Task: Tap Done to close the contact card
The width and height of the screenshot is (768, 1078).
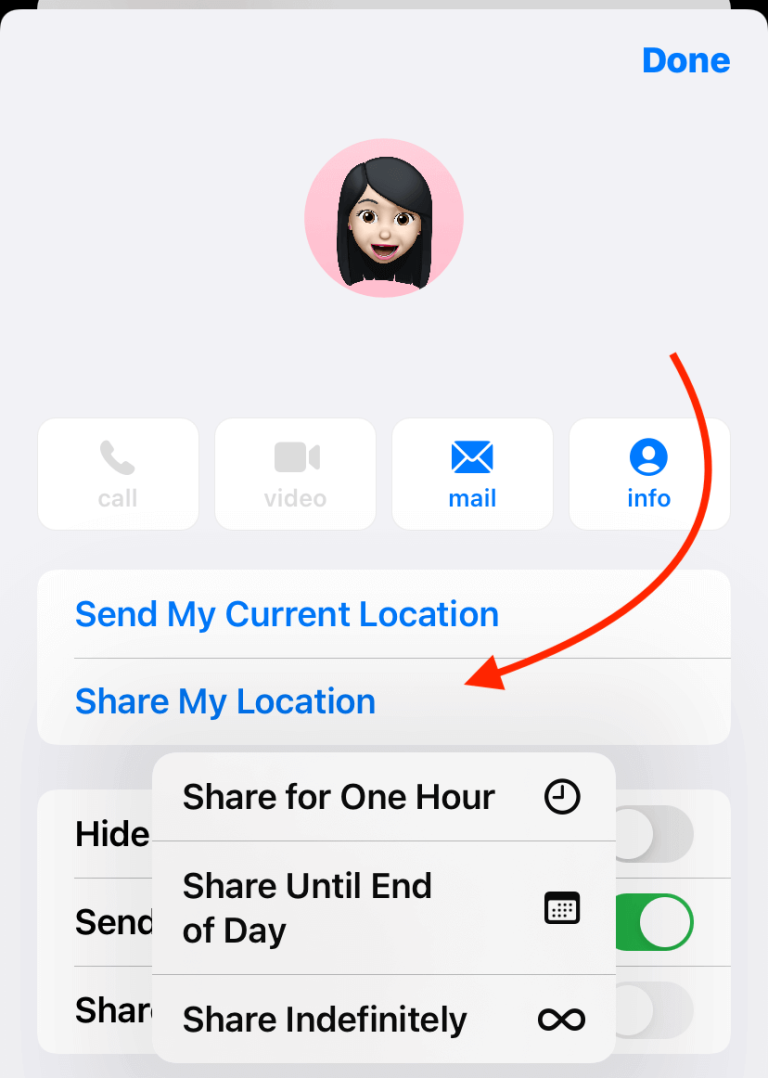Action: [x=686, y=60]
